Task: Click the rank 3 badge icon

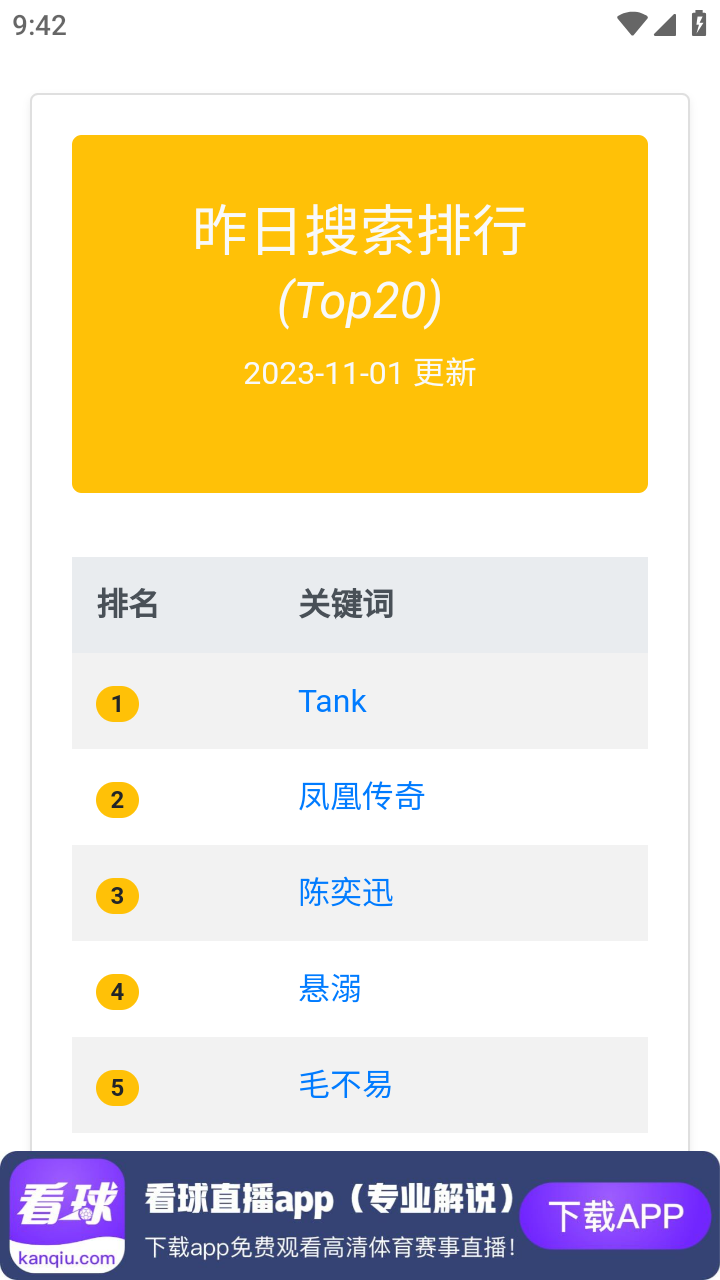Action: pos(117,895)
